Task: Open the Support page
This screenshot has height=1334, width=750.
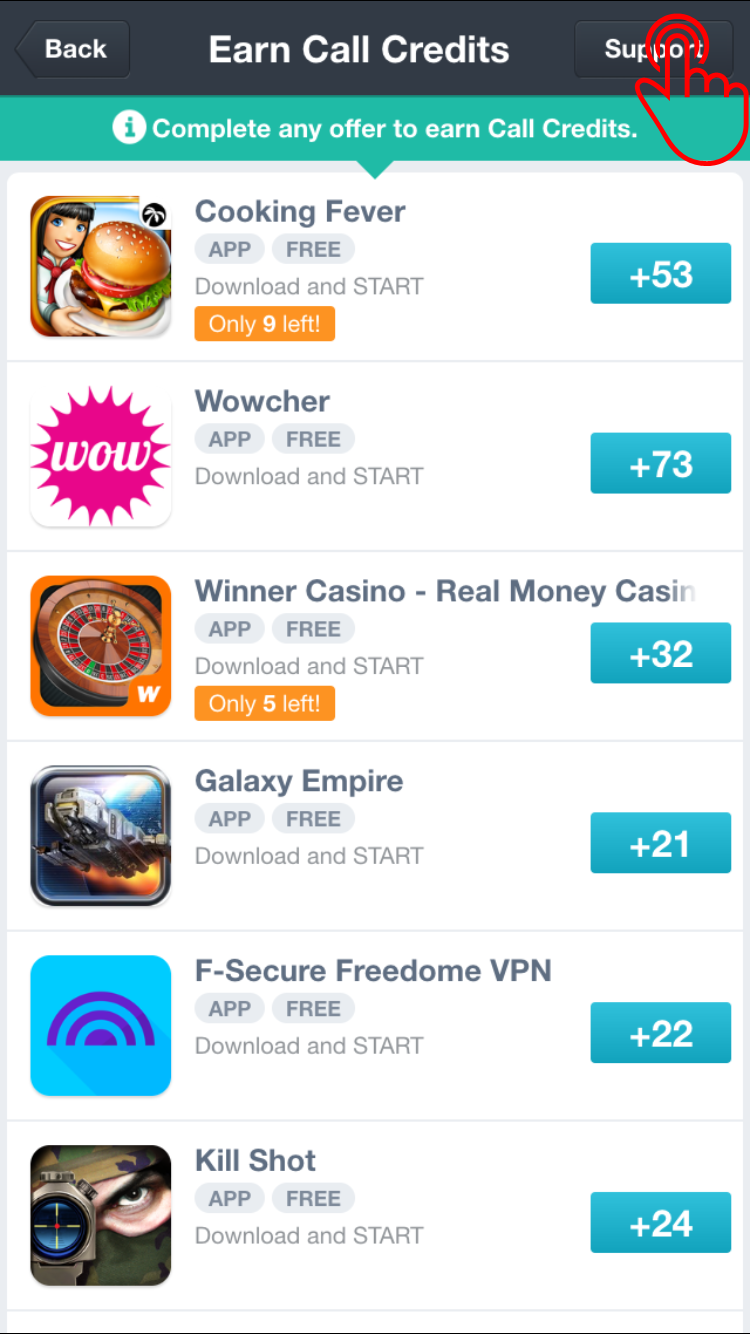Action: click(652, 49)
